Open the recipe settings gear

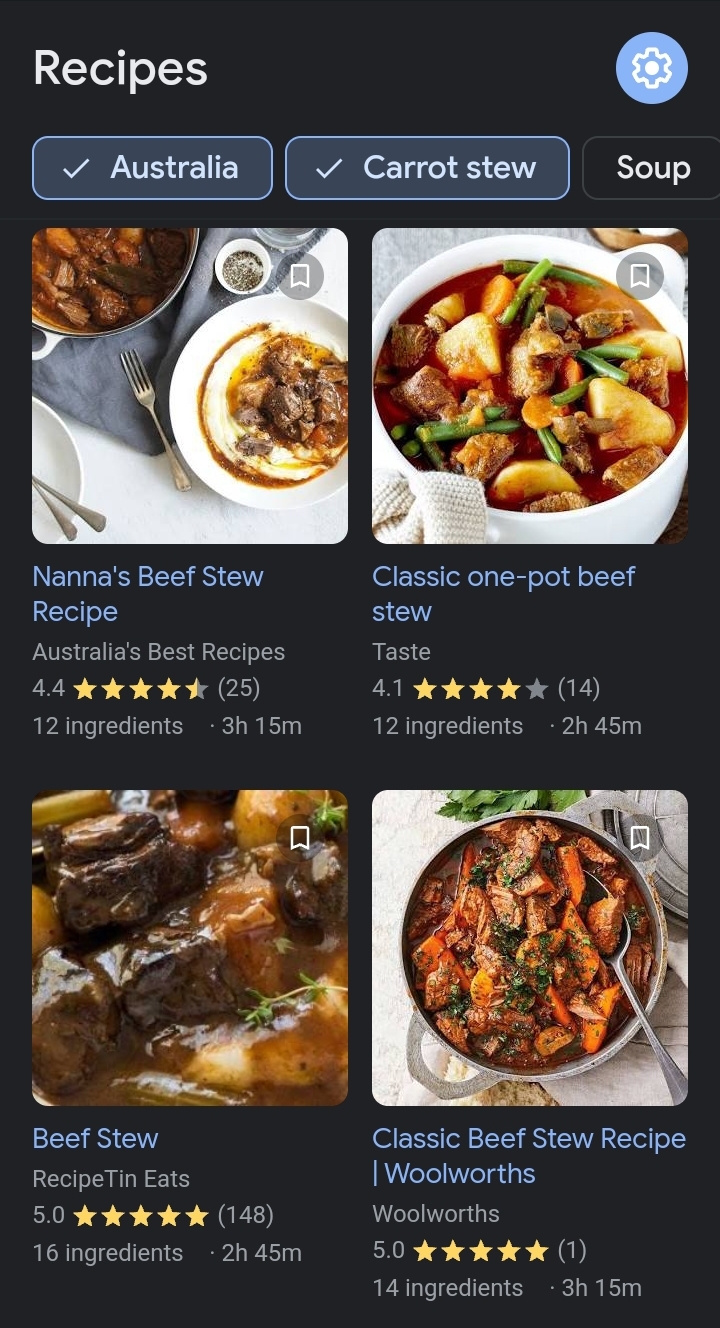pos(652,68)
